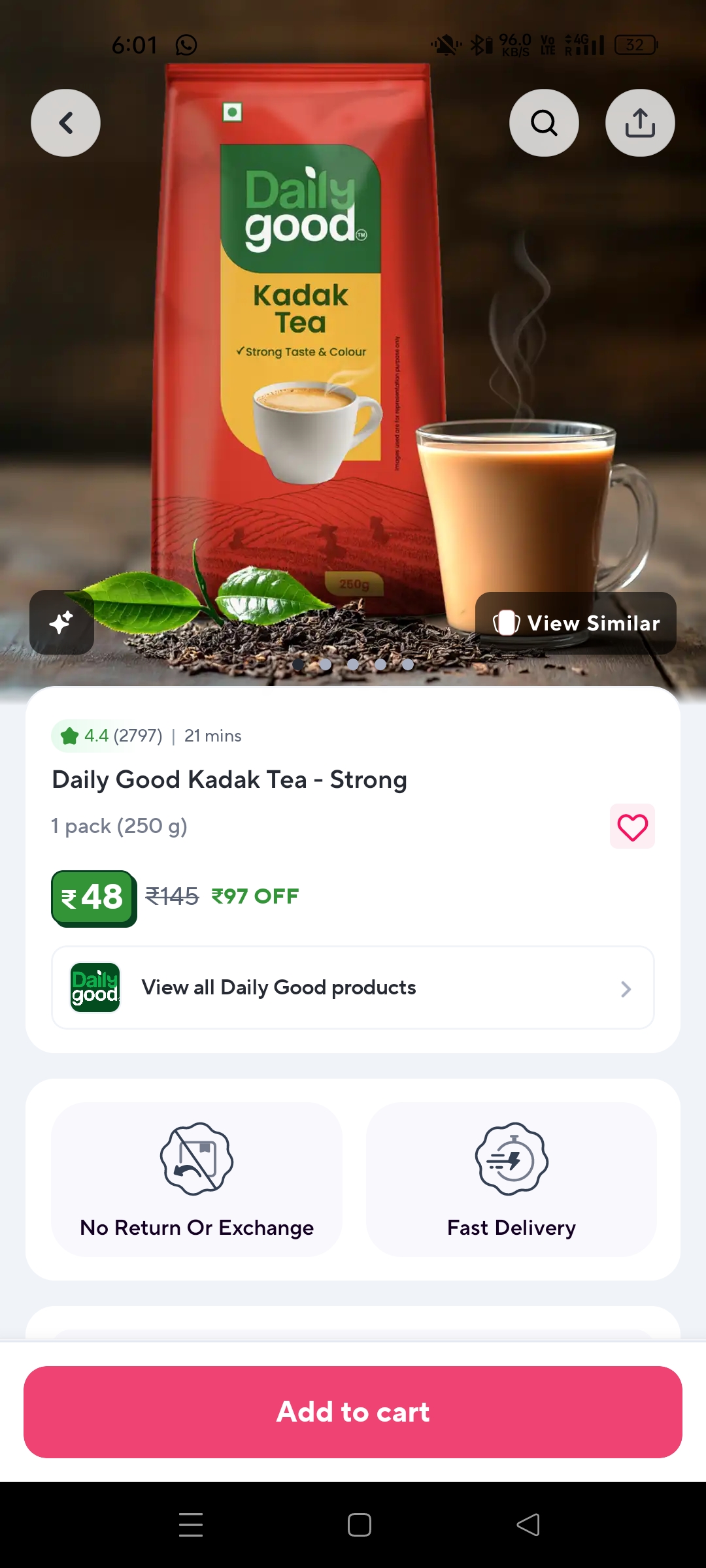The width and height of the screenshot is (706, 1568).
Task: Tap the sparkle AI icon on image
Action: coord(61,622)
